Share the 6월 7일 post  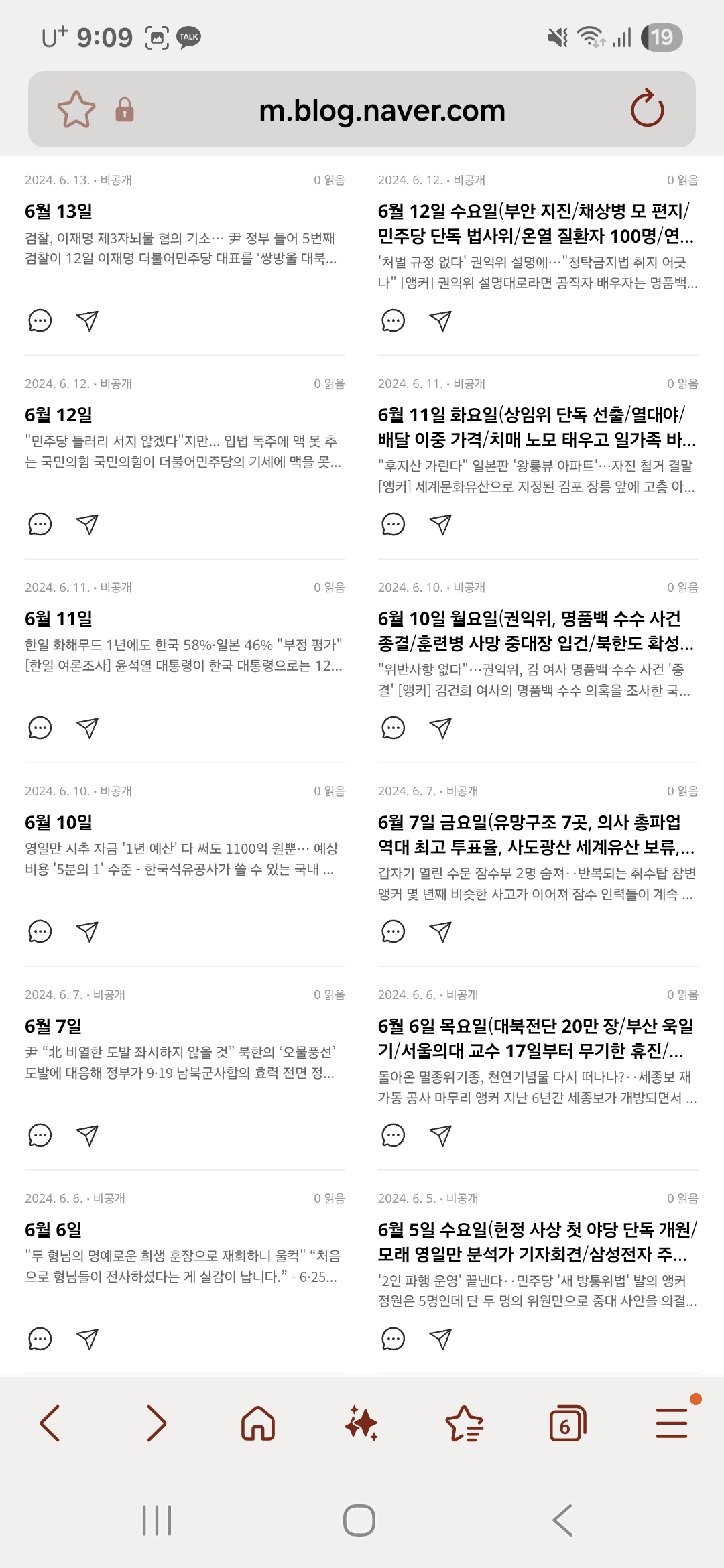coord(88,1135)
